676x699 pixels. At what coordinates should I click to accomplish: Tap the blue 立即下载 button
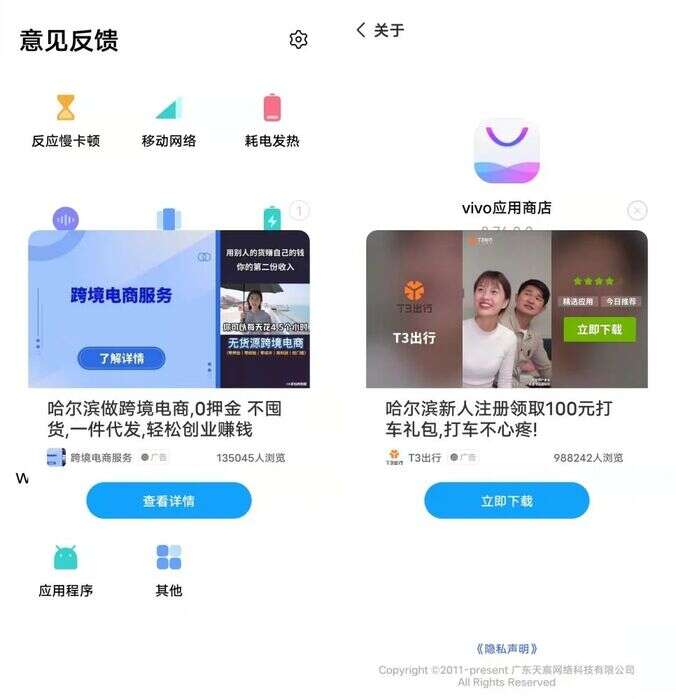pyautogui.click(x=506, y=501)
